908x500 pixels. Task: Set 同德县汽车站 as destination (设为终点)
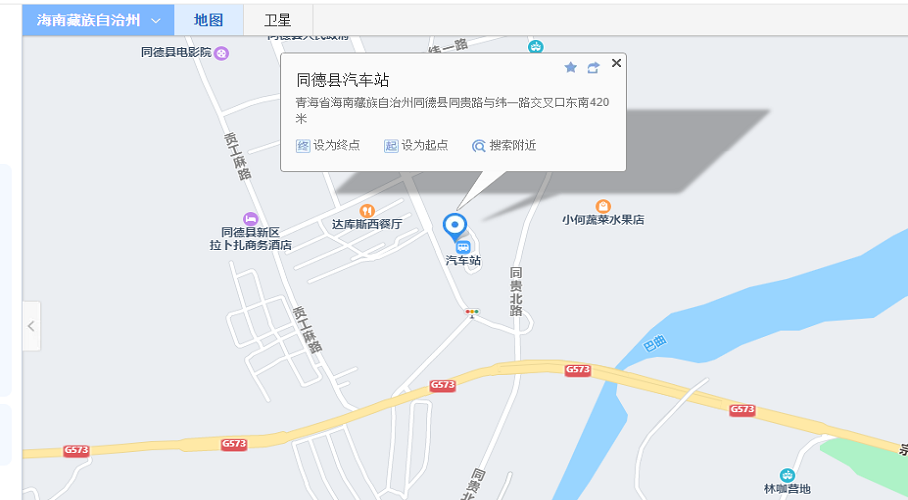coord(328,146)
